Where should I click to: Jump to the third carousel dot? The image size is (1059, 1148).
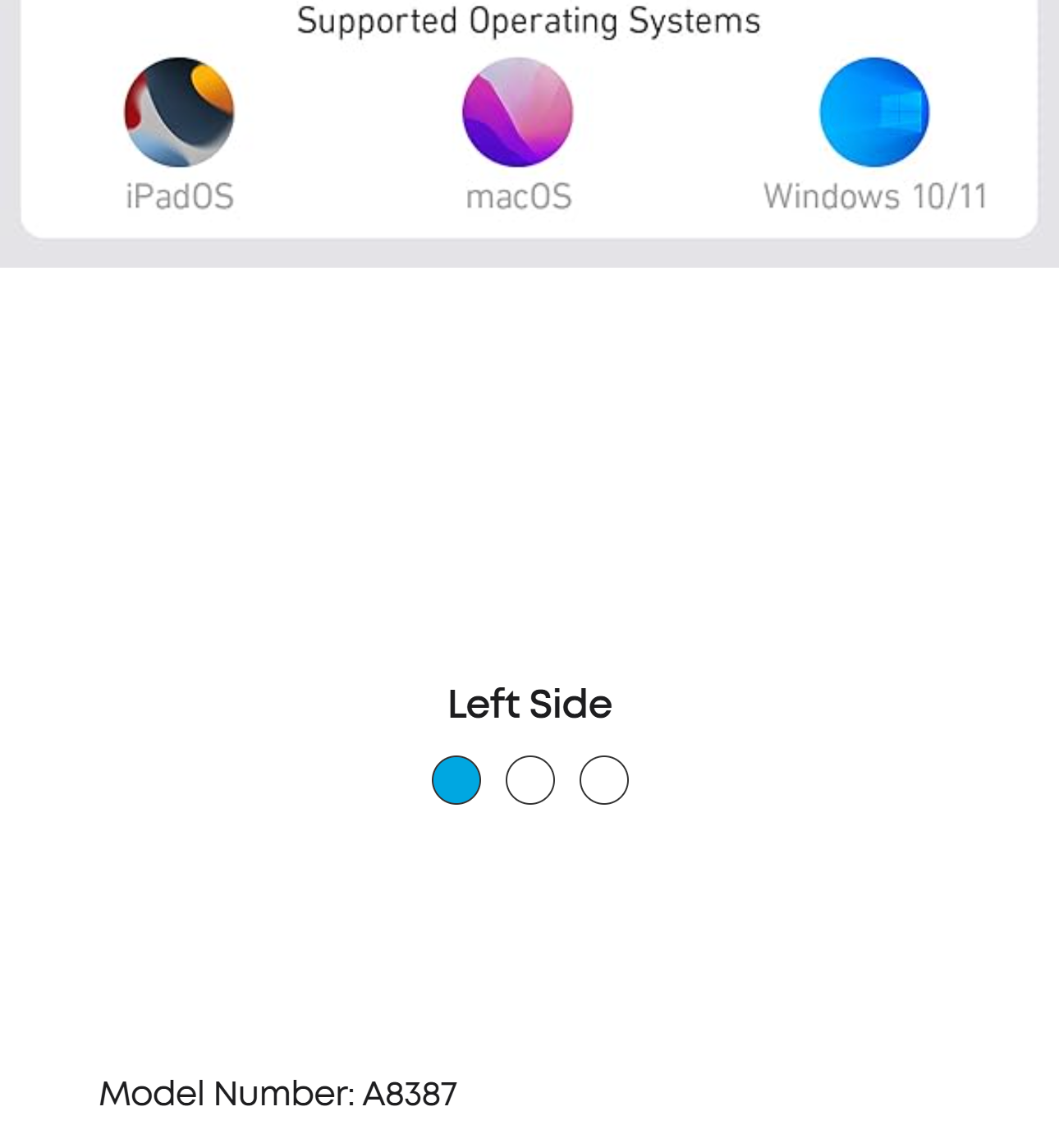point(604,780)
